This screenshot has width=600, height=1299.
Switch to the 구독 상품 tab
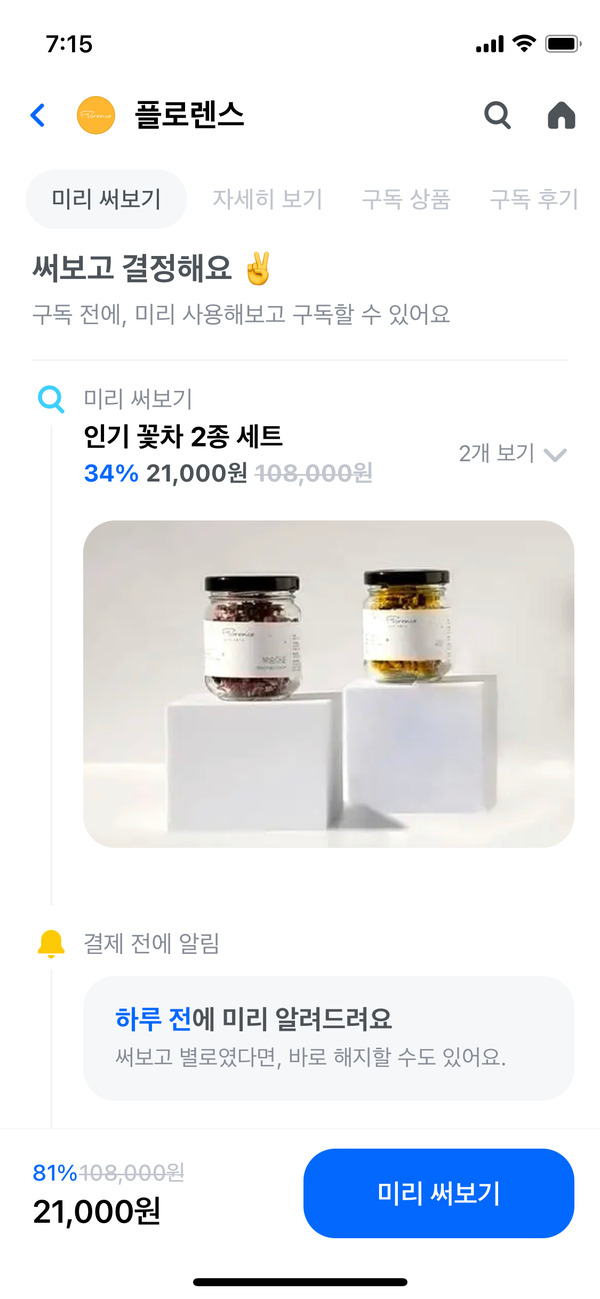[x=406, y=199]
